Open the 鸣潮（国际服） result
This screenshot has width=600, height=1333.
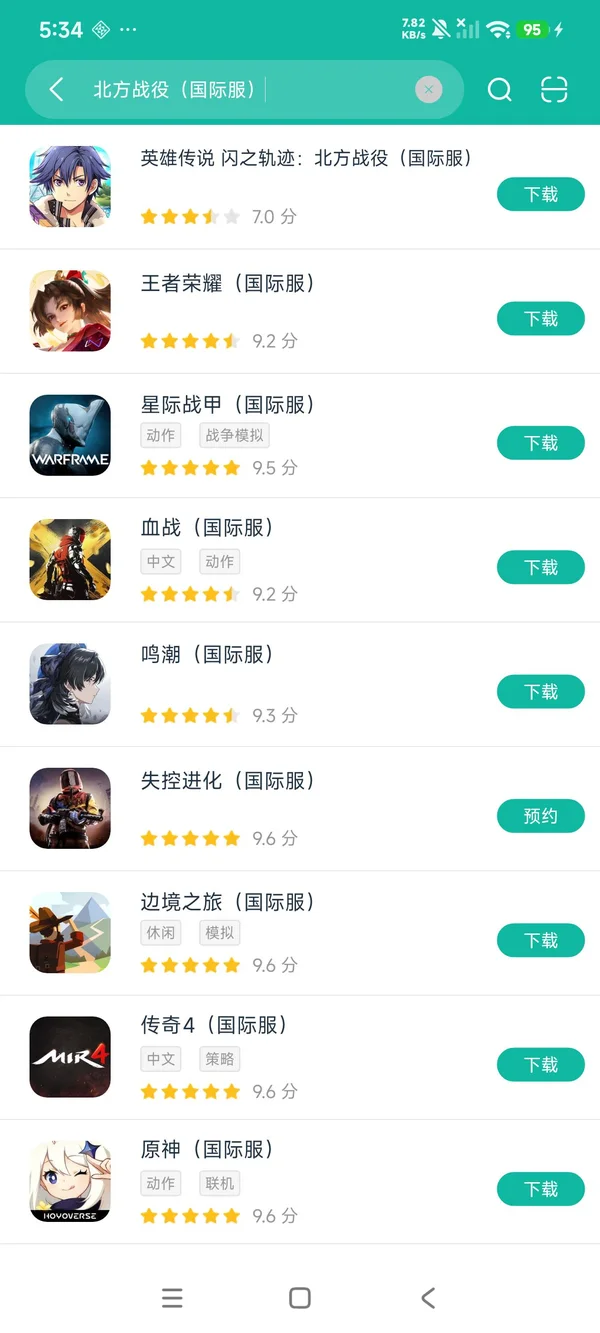(206, 655)
